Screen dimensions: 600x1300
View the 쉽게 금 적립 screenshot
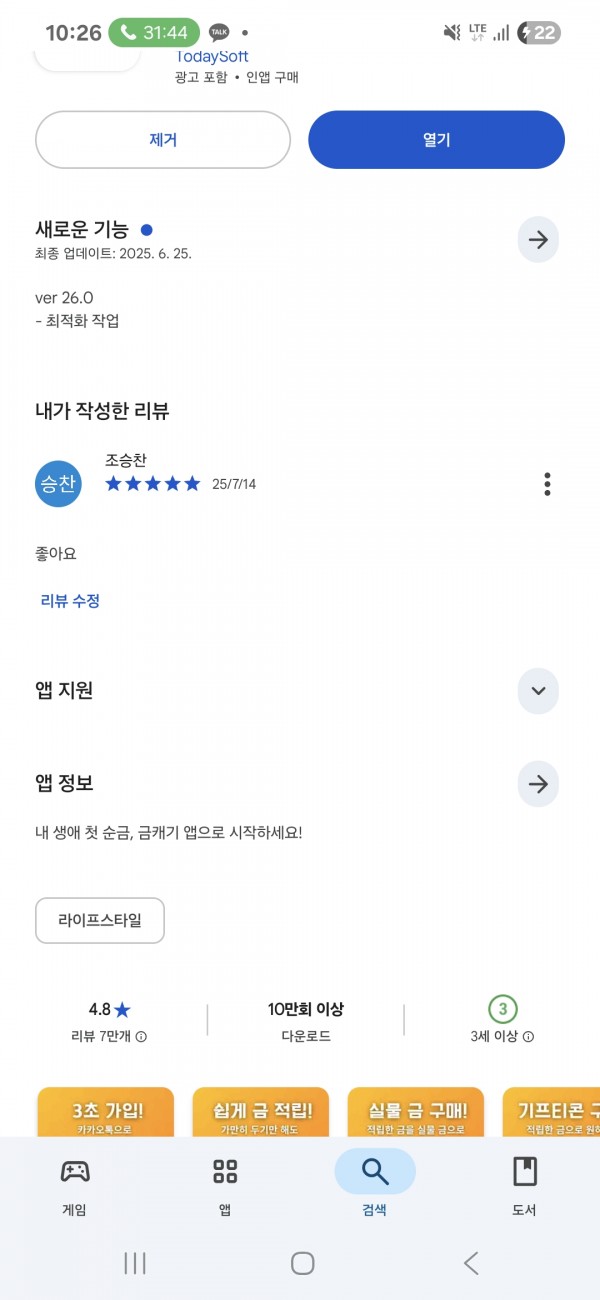tap(261, 1112)
